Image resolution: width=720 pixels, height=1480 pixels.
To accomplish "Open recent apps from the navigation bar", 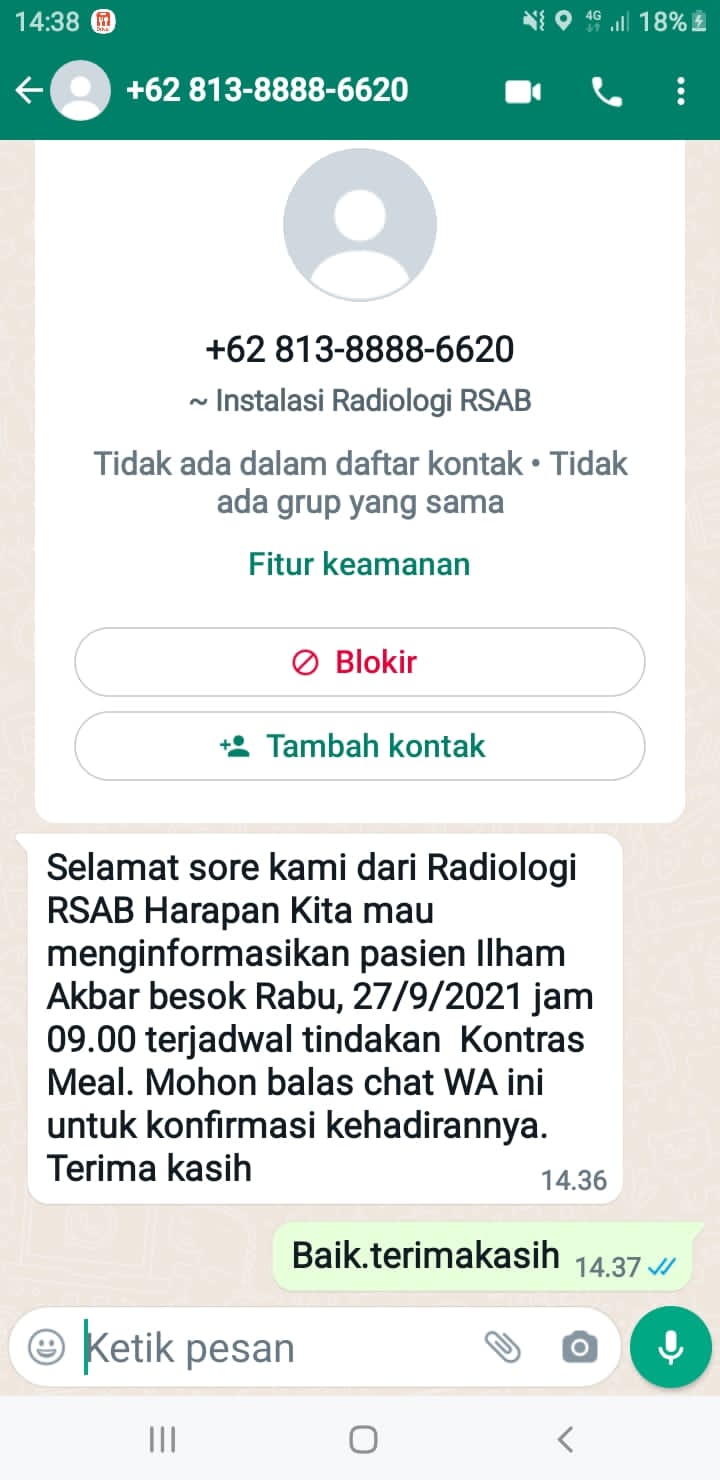I will coord(162,1439).
